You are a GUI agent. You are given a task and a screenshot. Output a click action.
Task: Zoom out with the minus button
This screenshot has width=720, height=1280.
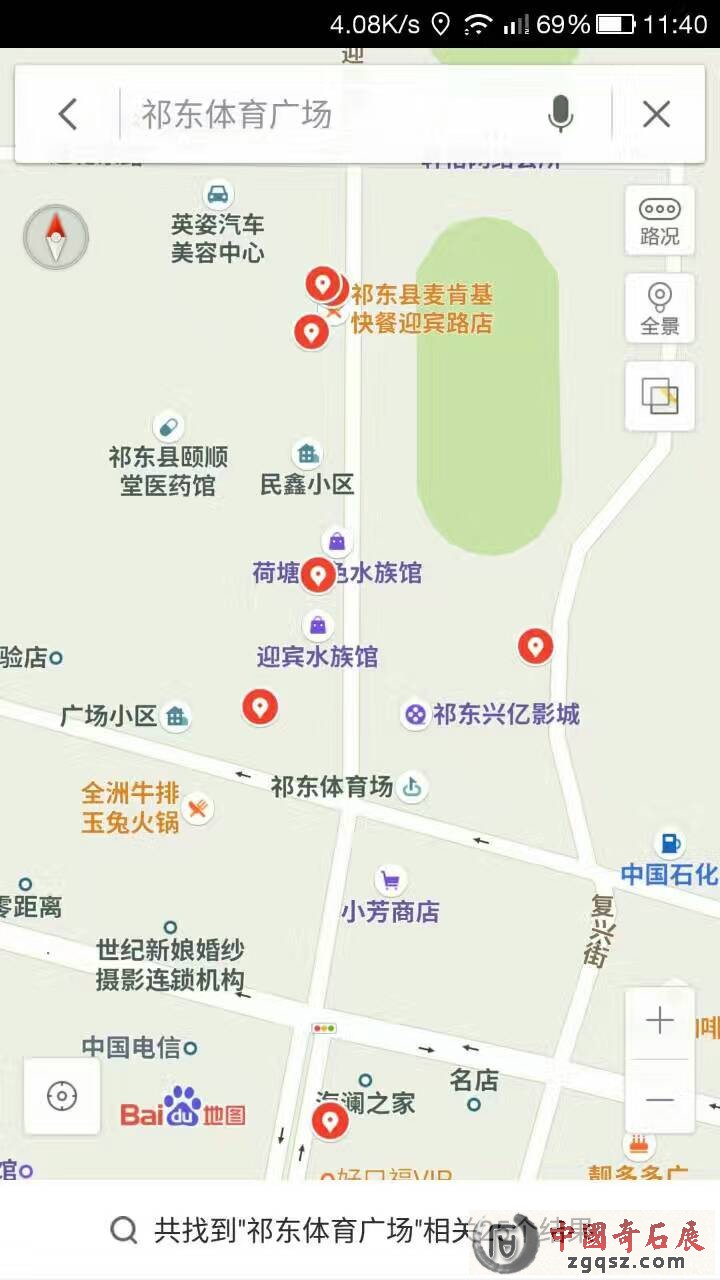click(x=660, y=1098)
